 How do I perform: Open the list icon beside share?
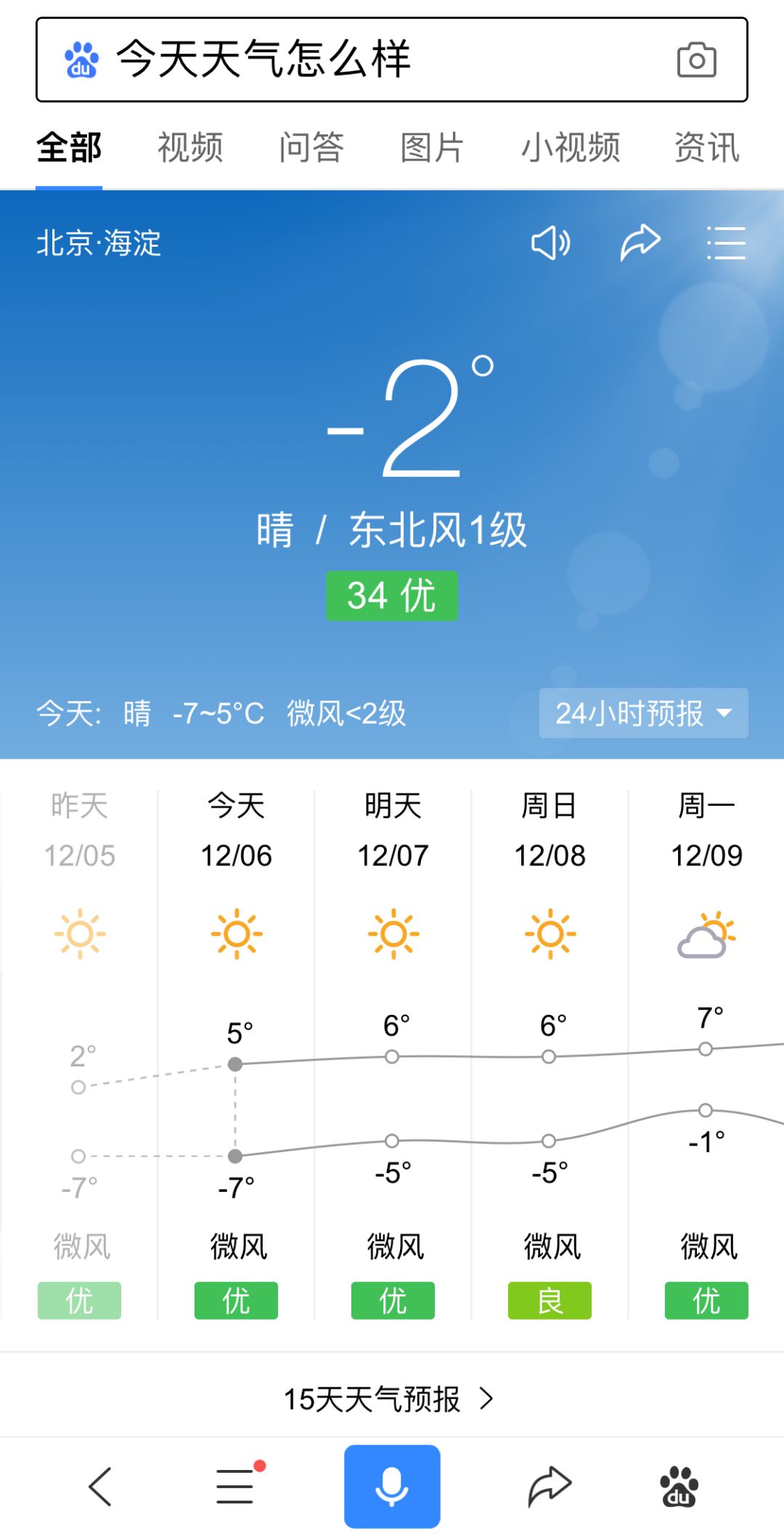pyautogui.click(x=725, y=242)
